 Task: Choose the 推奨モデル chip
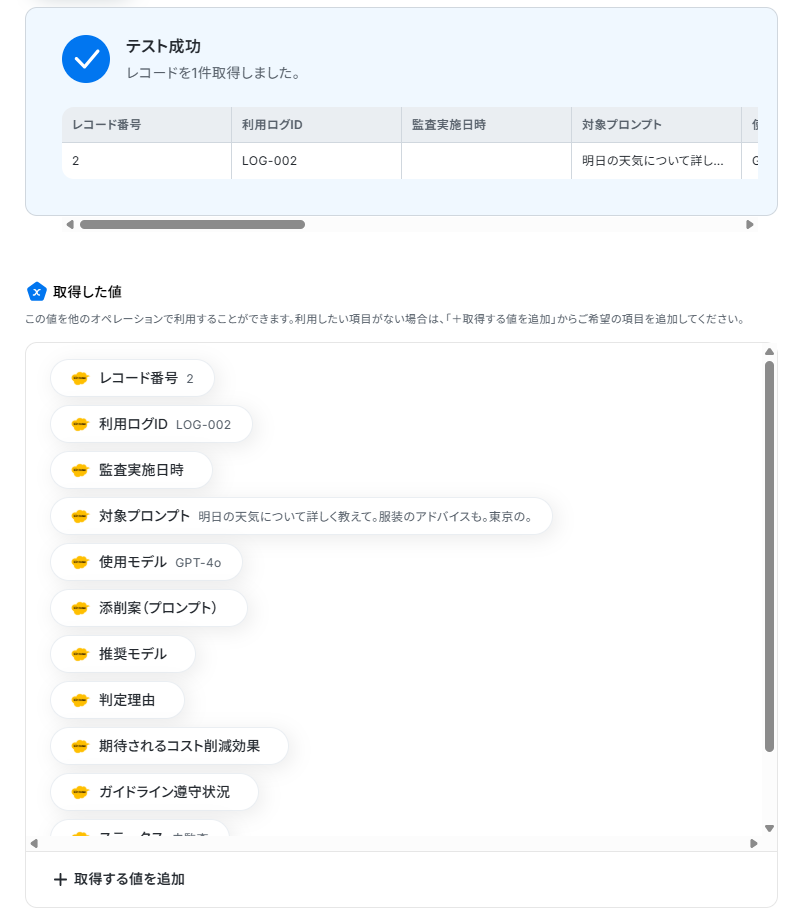(123, 654)
